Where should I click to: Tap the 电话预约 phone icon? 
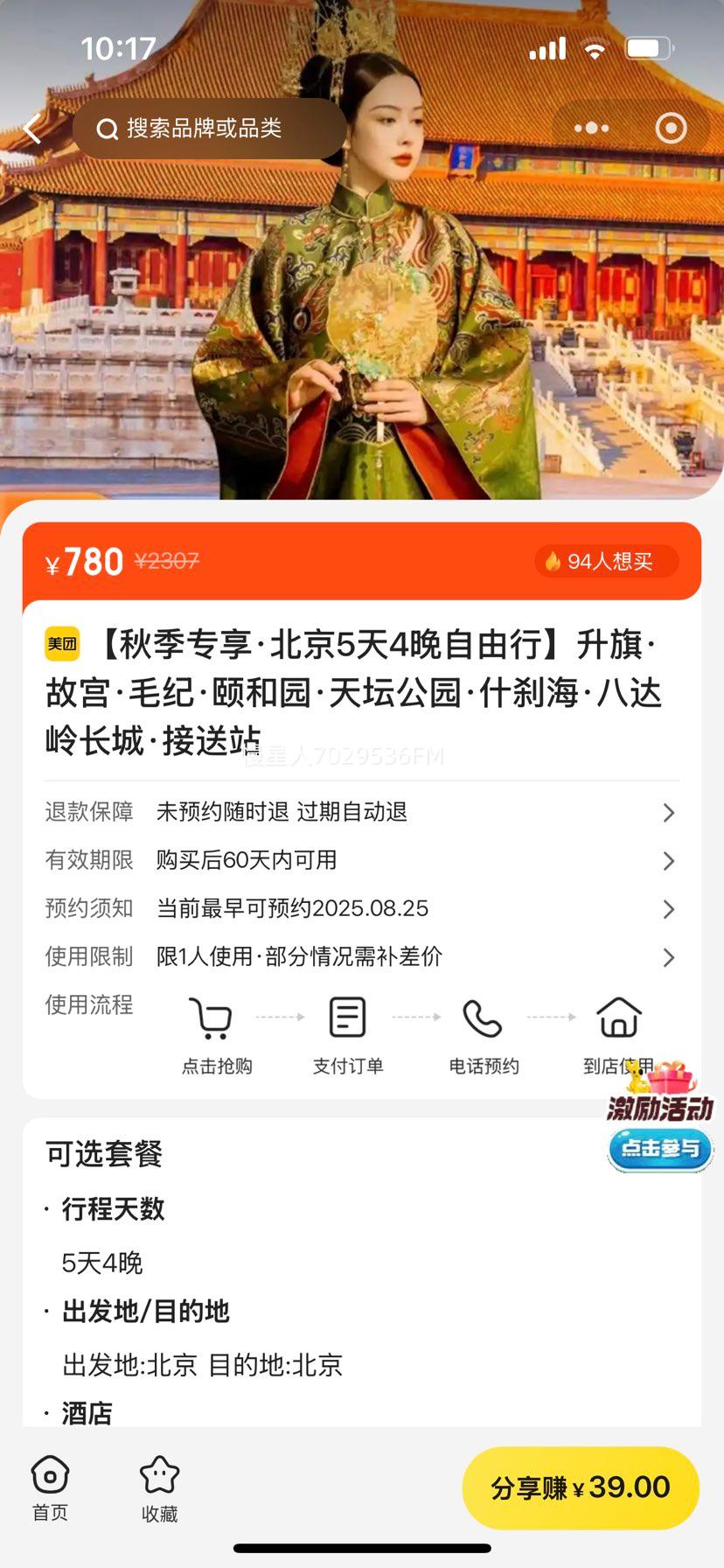click(484, 1017)
